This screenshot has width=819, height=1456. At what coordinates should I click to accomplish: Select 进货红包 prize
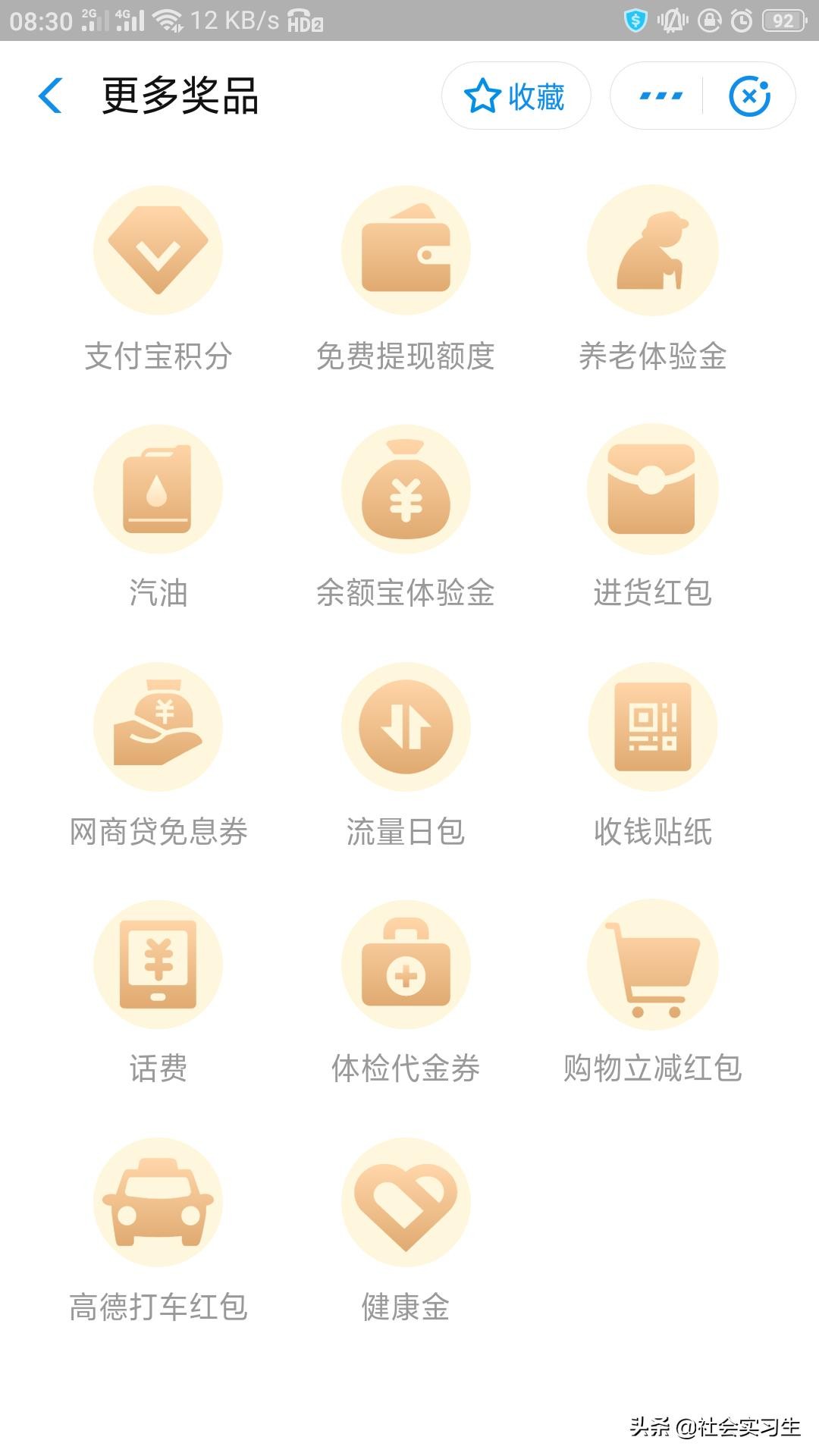click(652, 489)
